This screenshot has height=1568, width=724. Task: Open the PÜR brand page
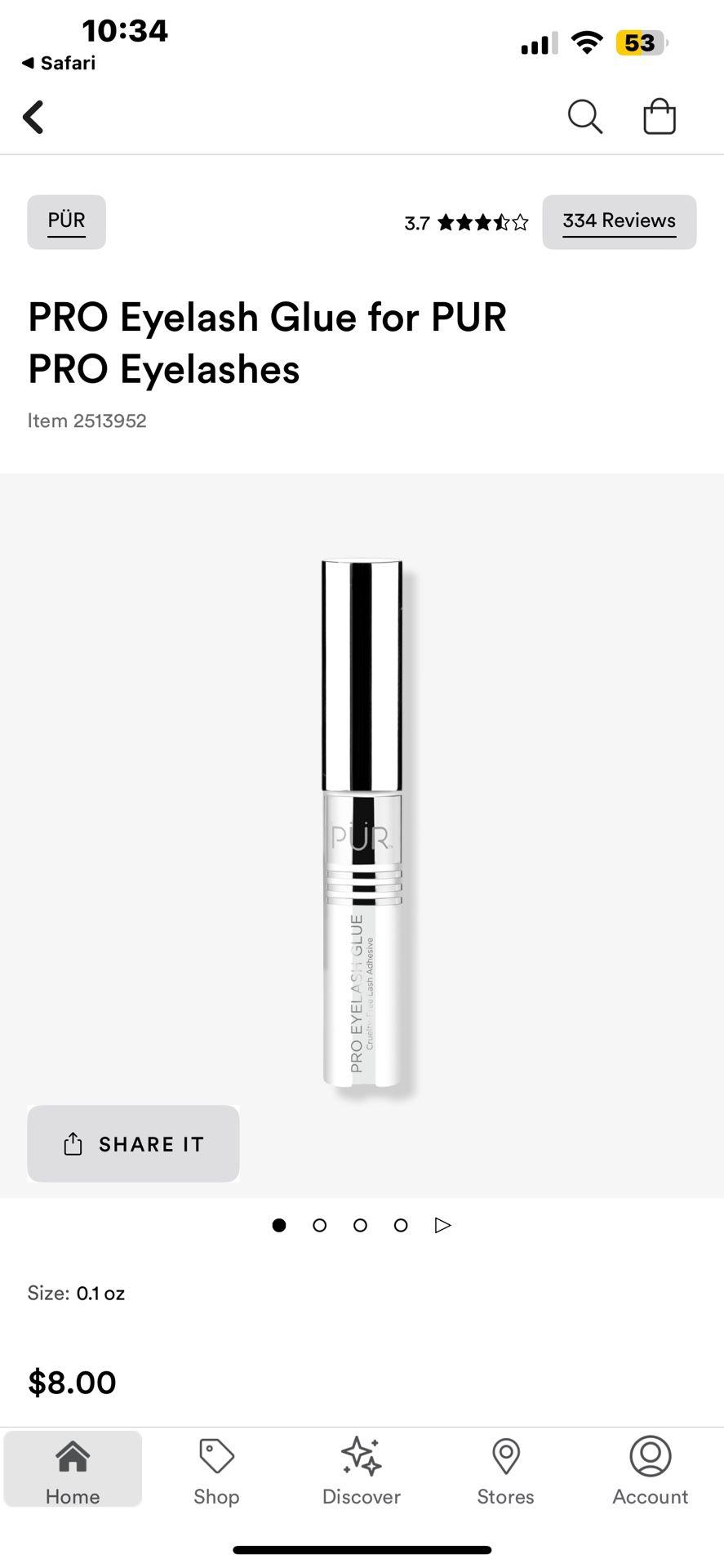tap(66, 221)
